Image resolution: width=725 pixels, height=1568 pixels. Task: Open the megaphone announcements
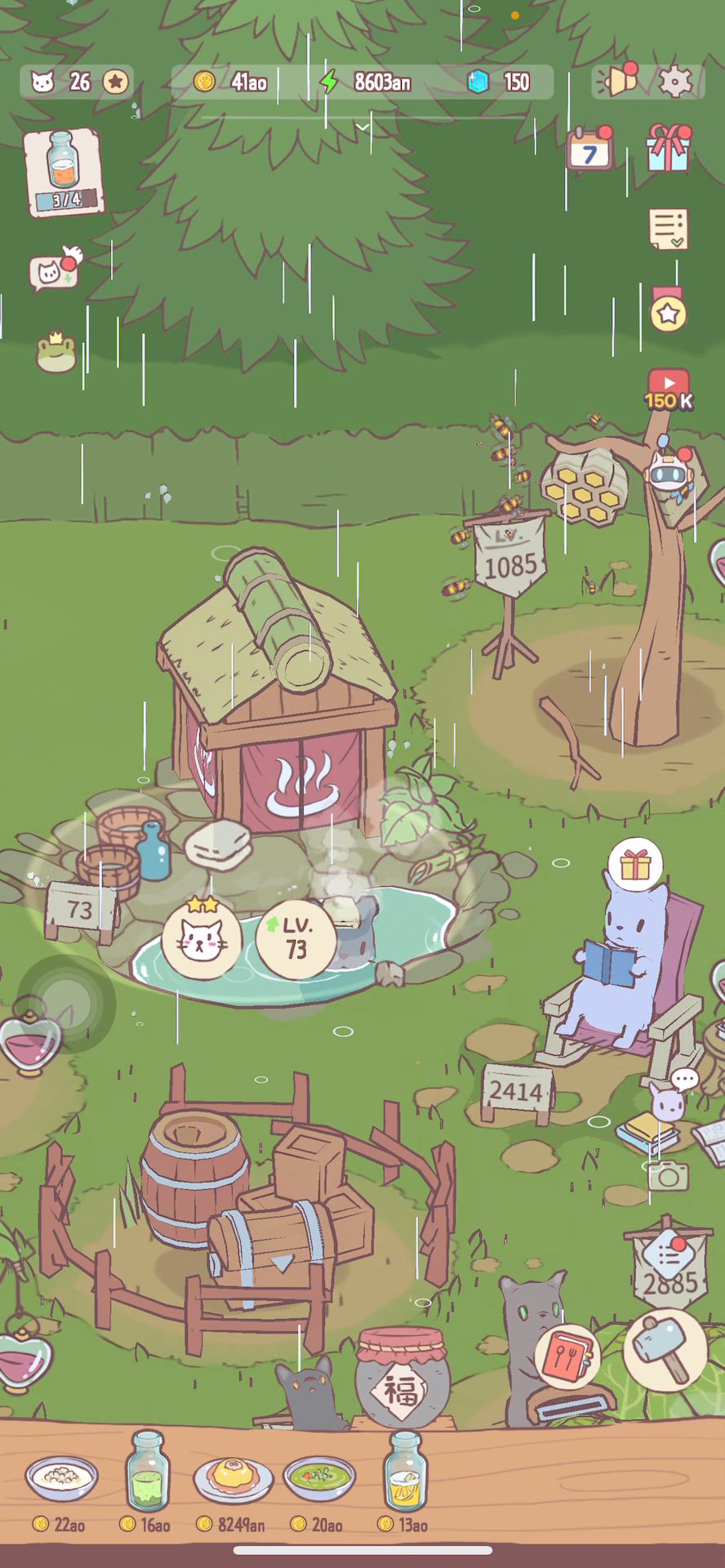coord(617,81)
